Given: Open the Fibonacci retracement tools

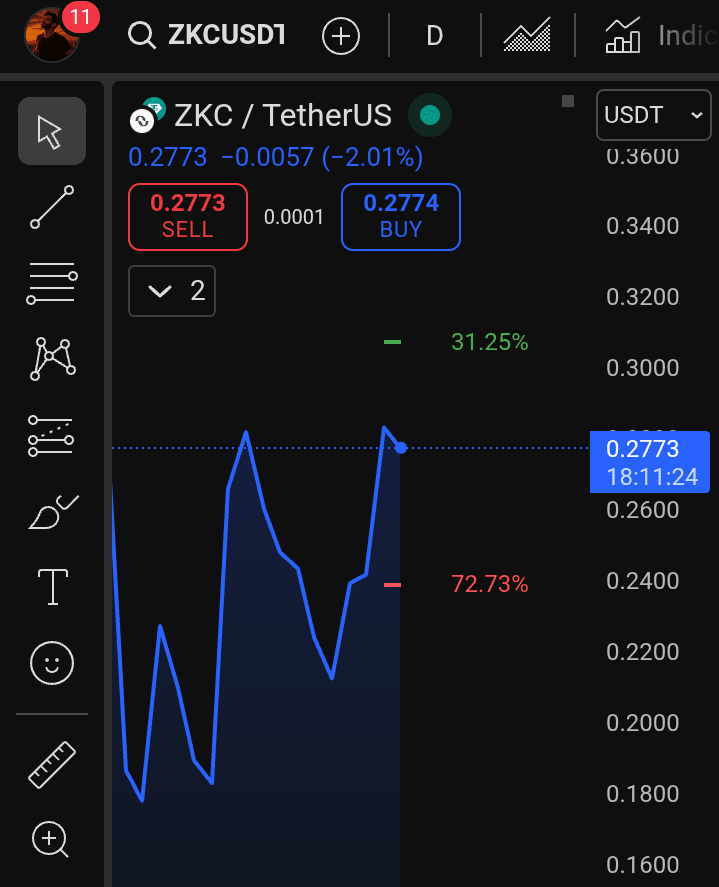Looking at the screenshot, I should (51, 283).
